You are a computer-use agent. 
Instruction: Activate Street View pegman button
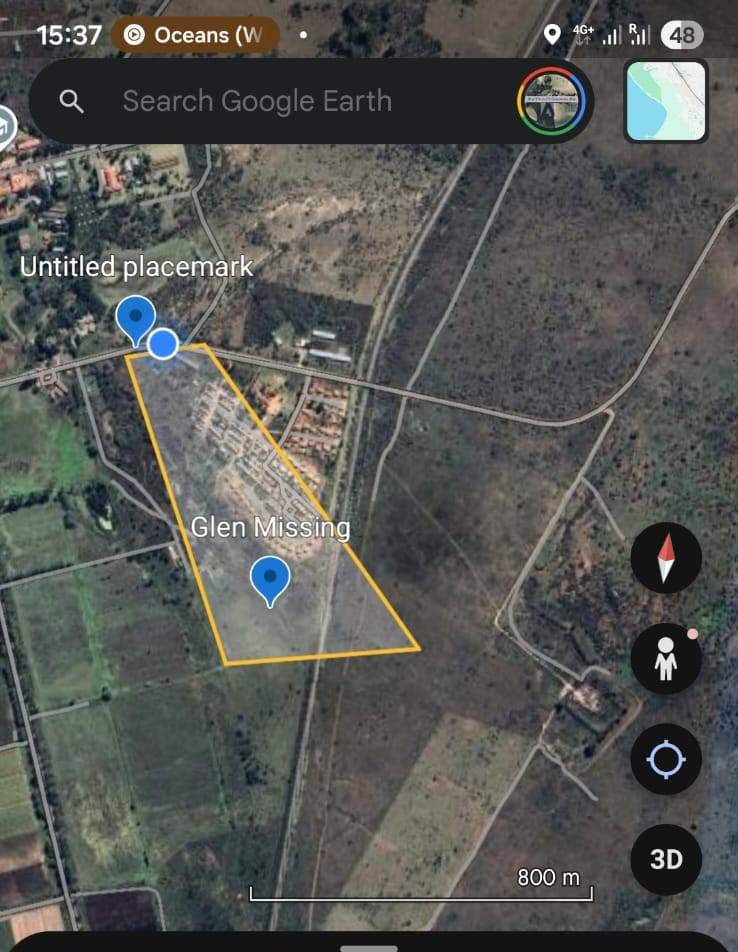tap(666, 659)
